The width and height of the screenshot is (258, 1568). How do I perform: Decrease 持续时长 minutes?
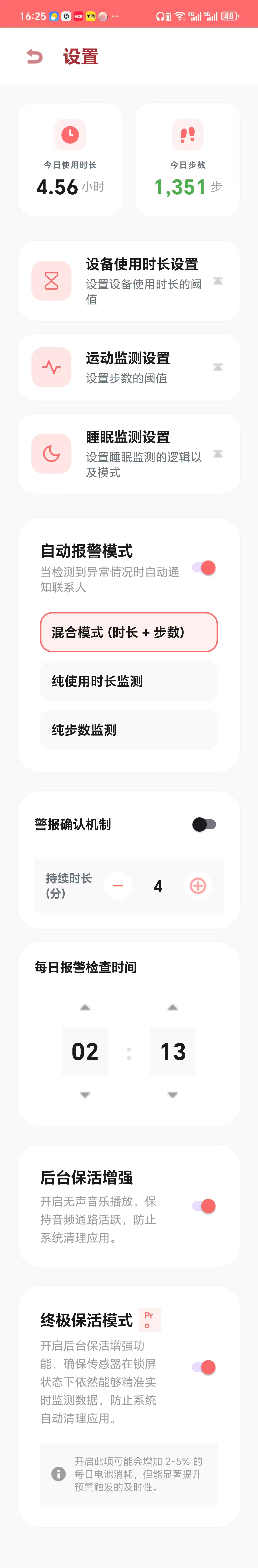[x=118, y=886]
